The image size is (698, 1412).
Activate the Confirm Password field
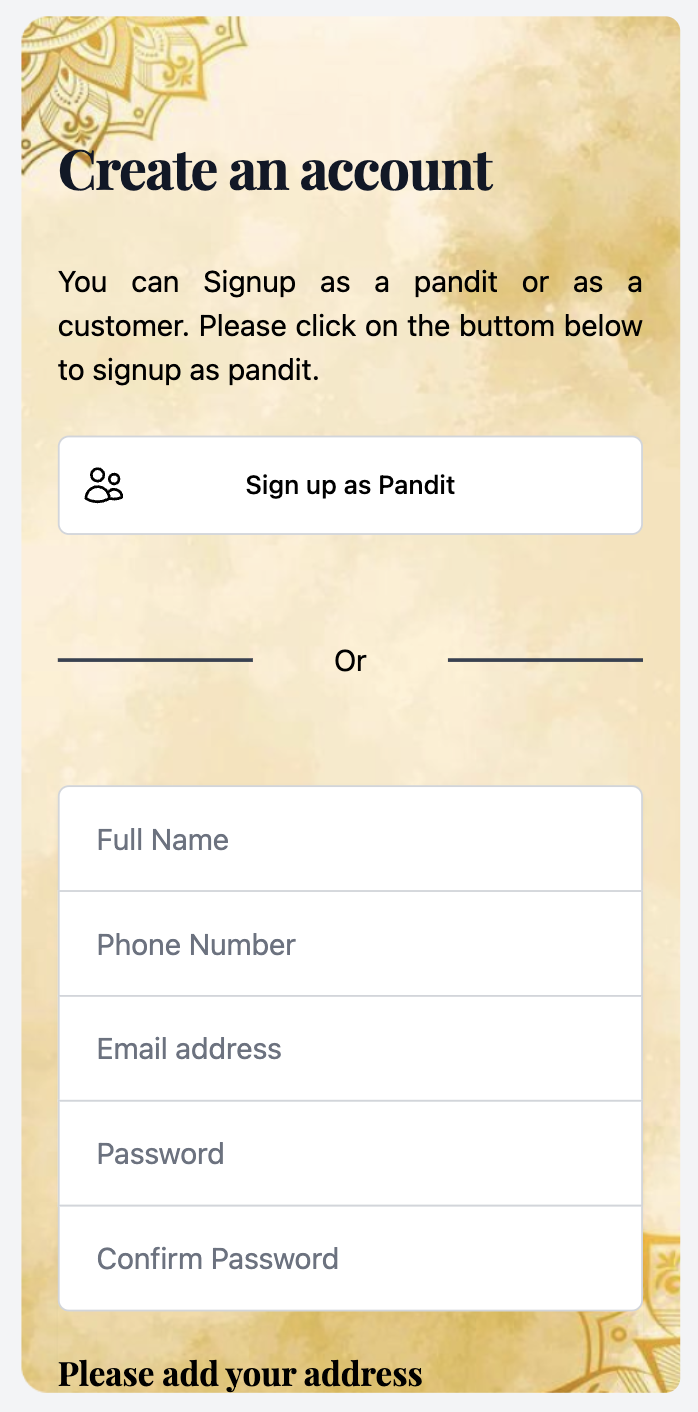[x=350, y=1258]
